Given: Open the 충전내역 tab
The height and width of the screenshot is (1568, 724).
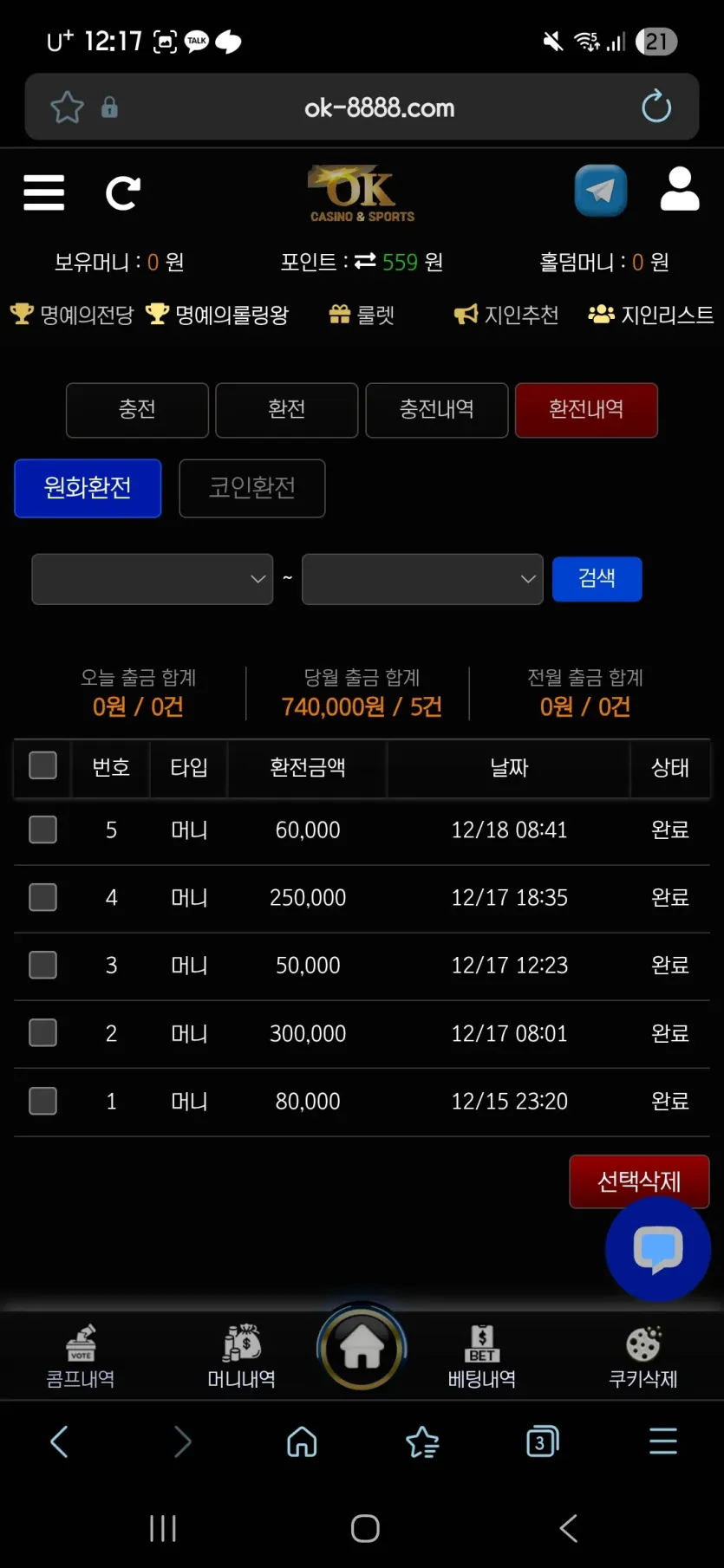Looking at the screenshot, I should (x=437, y=410).
